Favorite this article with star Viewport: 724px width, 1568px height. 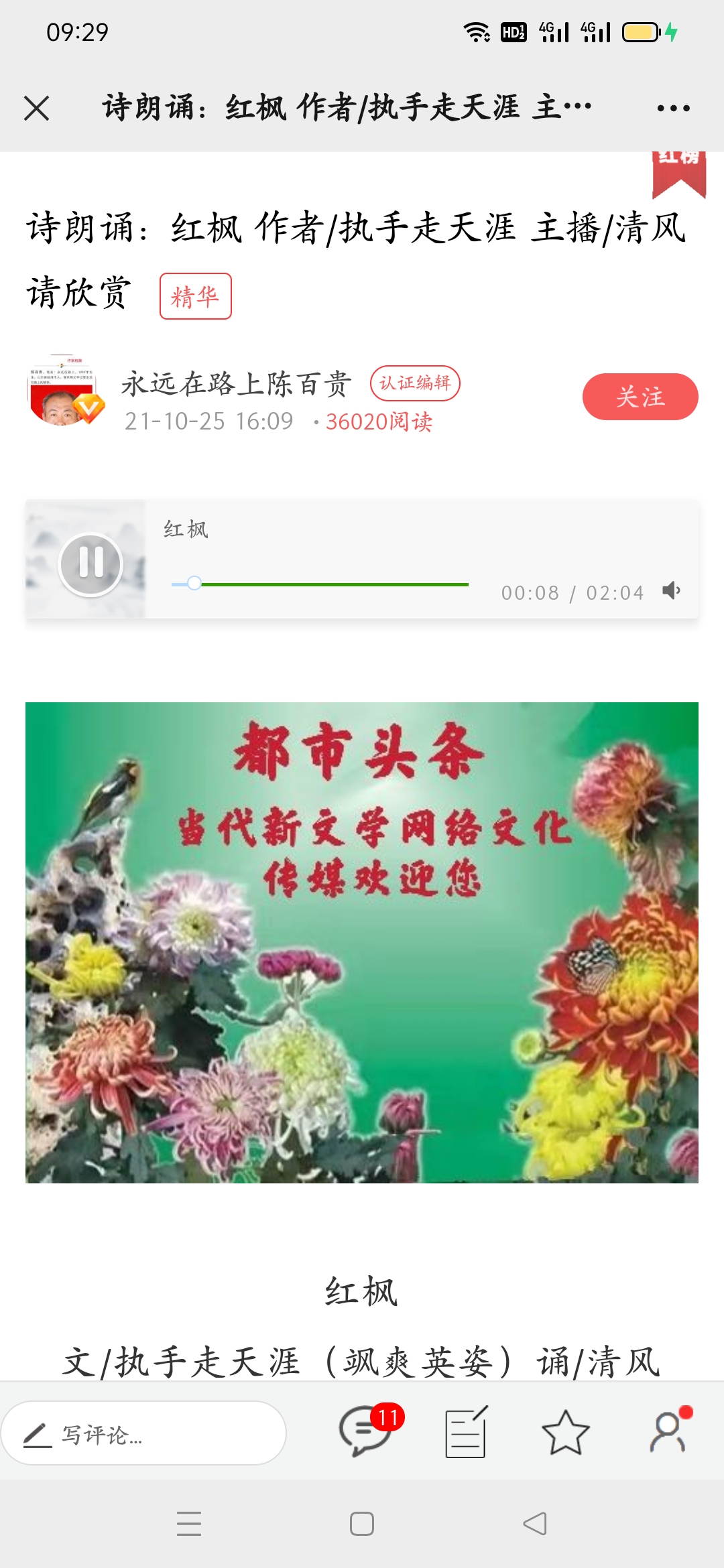pos(565,1433)
